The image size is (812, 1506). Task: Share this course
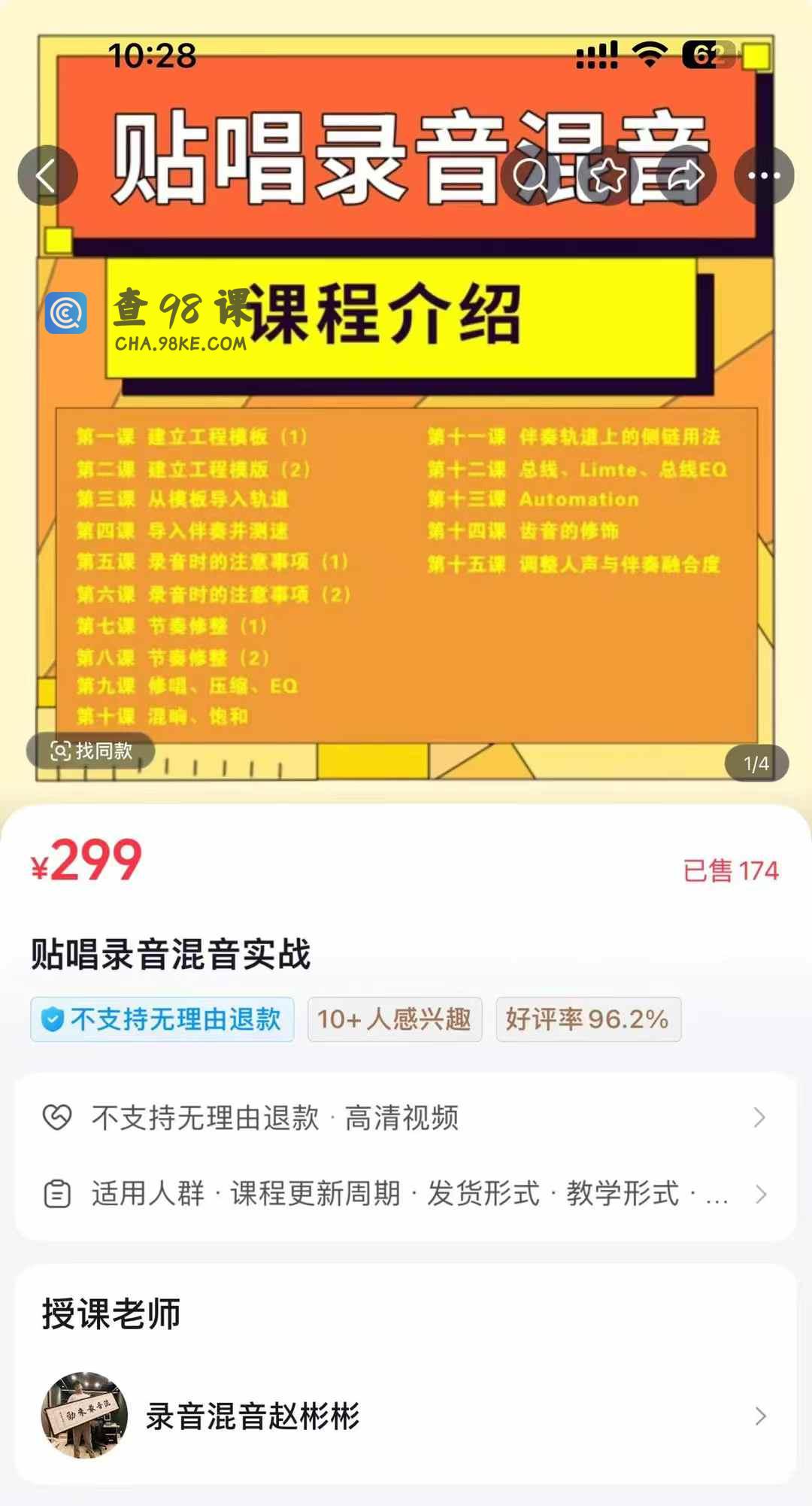684,176
